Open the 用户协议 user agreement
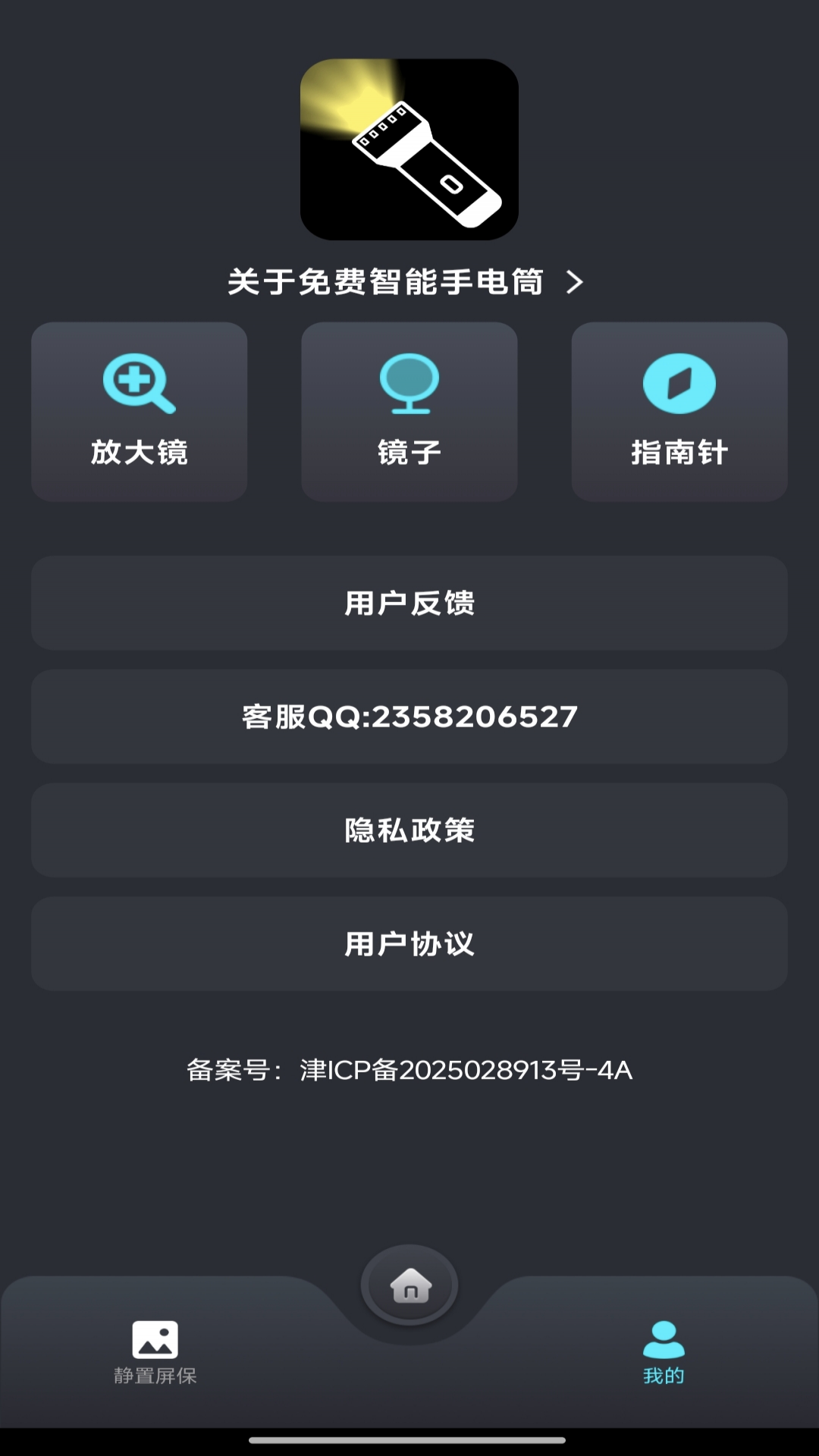The width and height of the screenshot is (819, 1456). 409,943
